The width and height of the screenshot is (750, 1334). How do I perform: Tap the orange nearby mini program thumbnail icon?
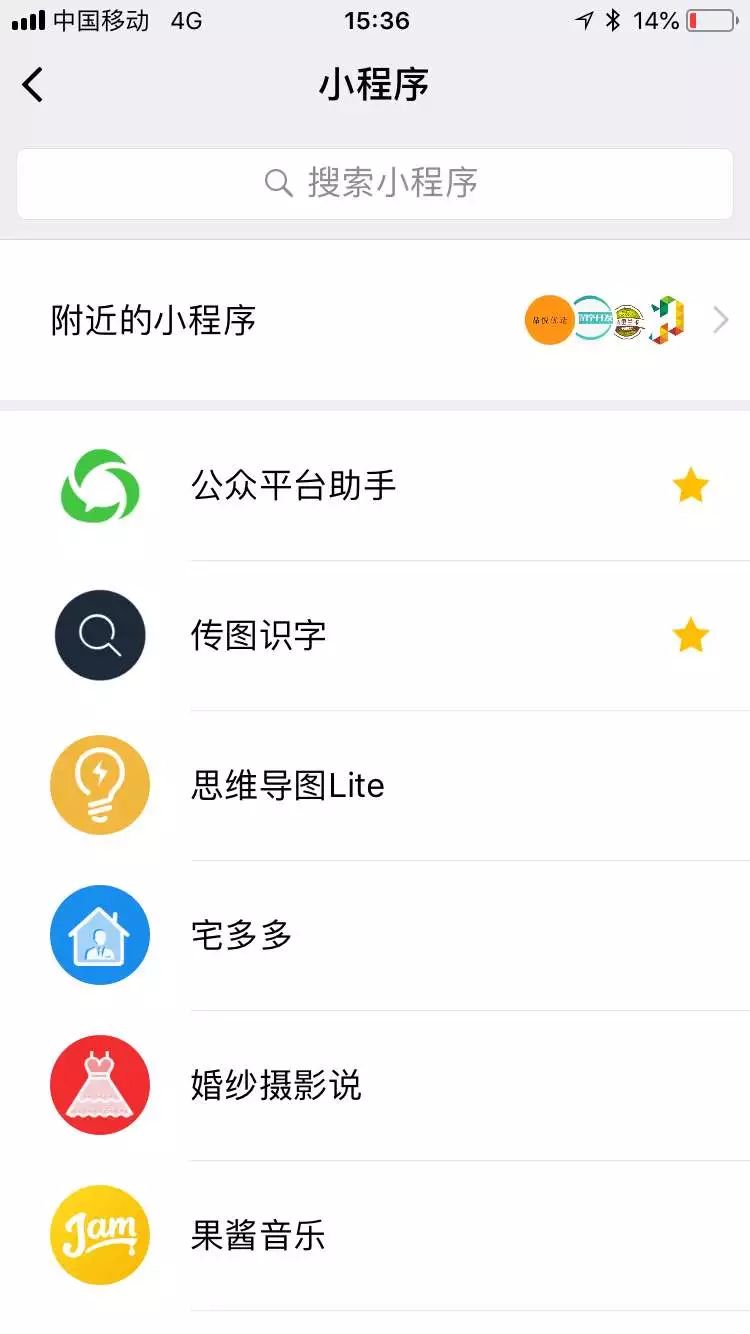(549, 319)
